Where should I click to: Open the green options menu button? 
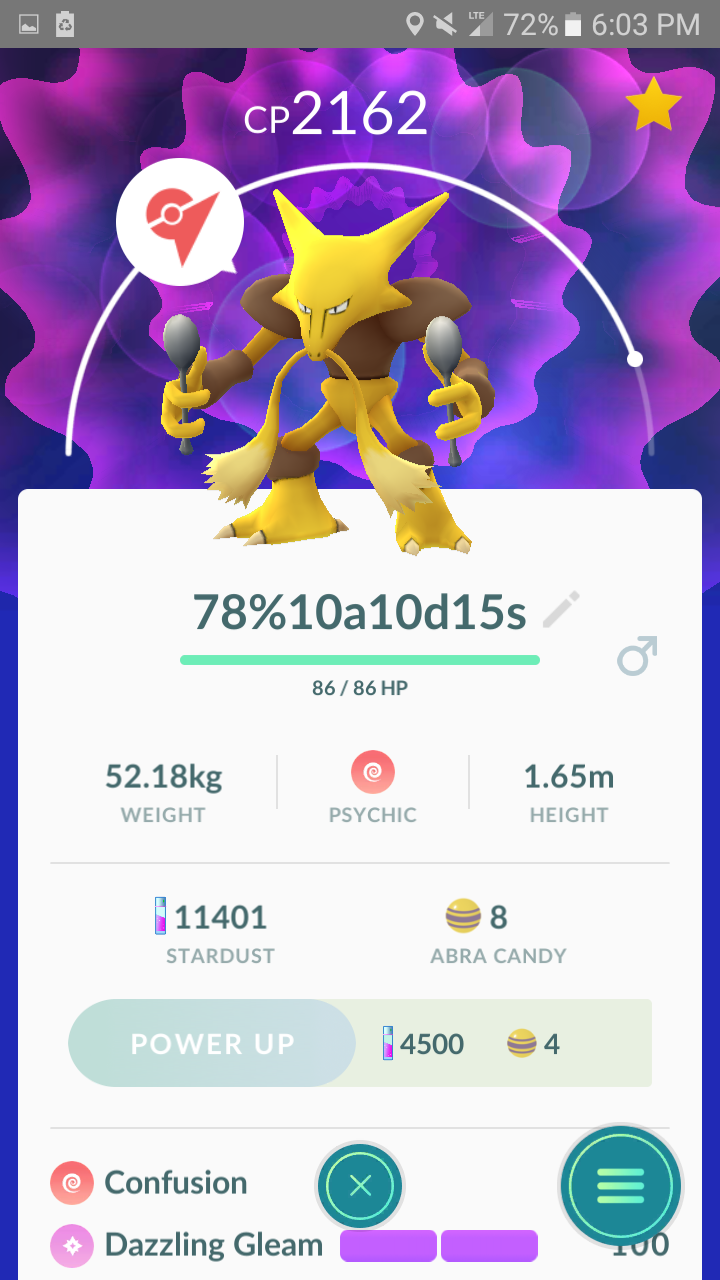pyautogui.click(x=621, y=1186)
